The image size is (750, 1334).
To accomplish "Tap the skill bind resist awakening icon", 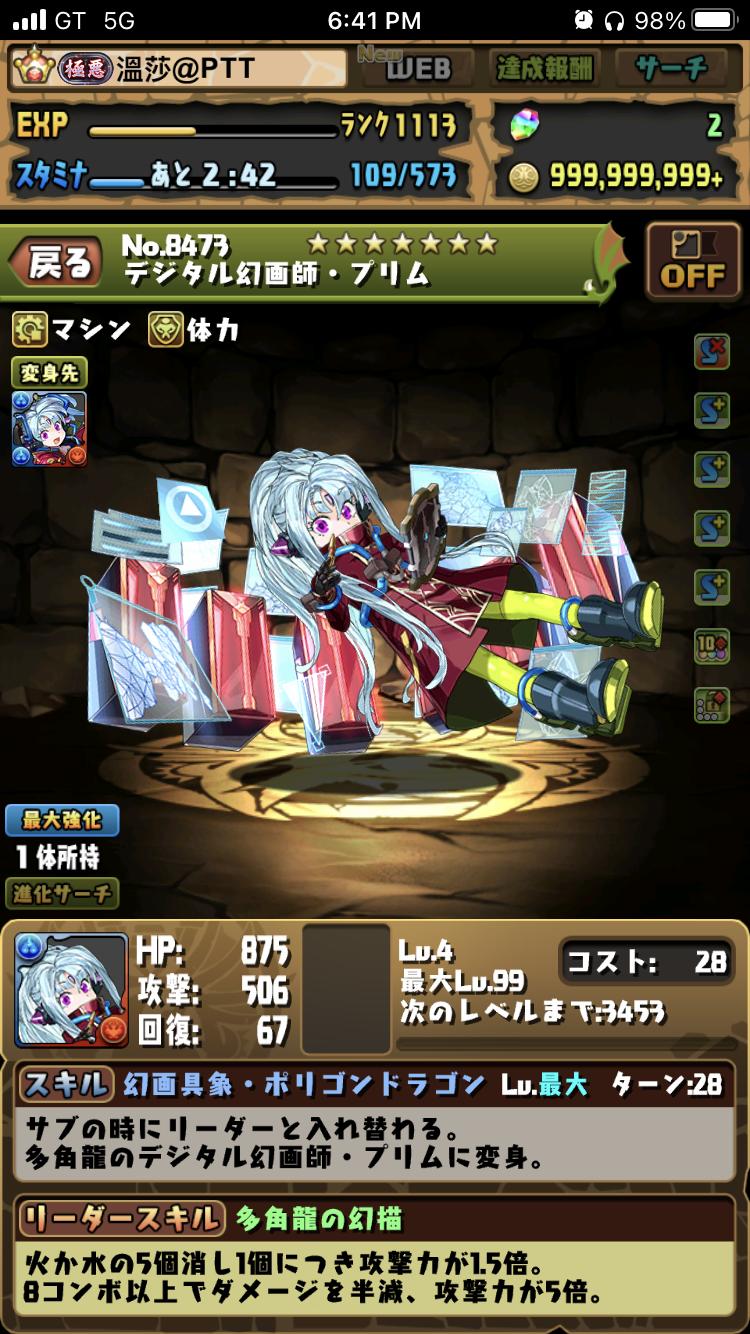I will tap(712, 351).
